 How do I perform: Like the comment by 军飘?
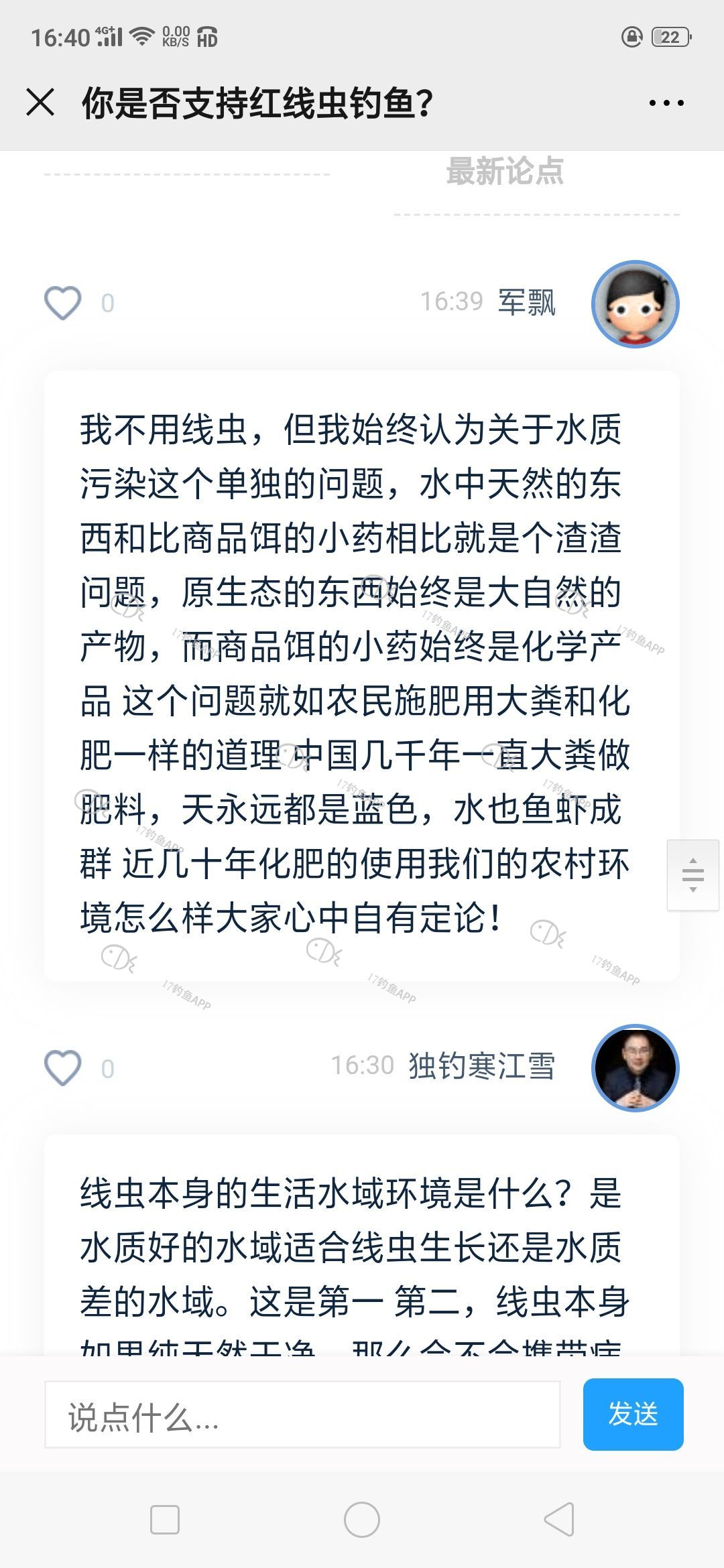pos(63,303)
